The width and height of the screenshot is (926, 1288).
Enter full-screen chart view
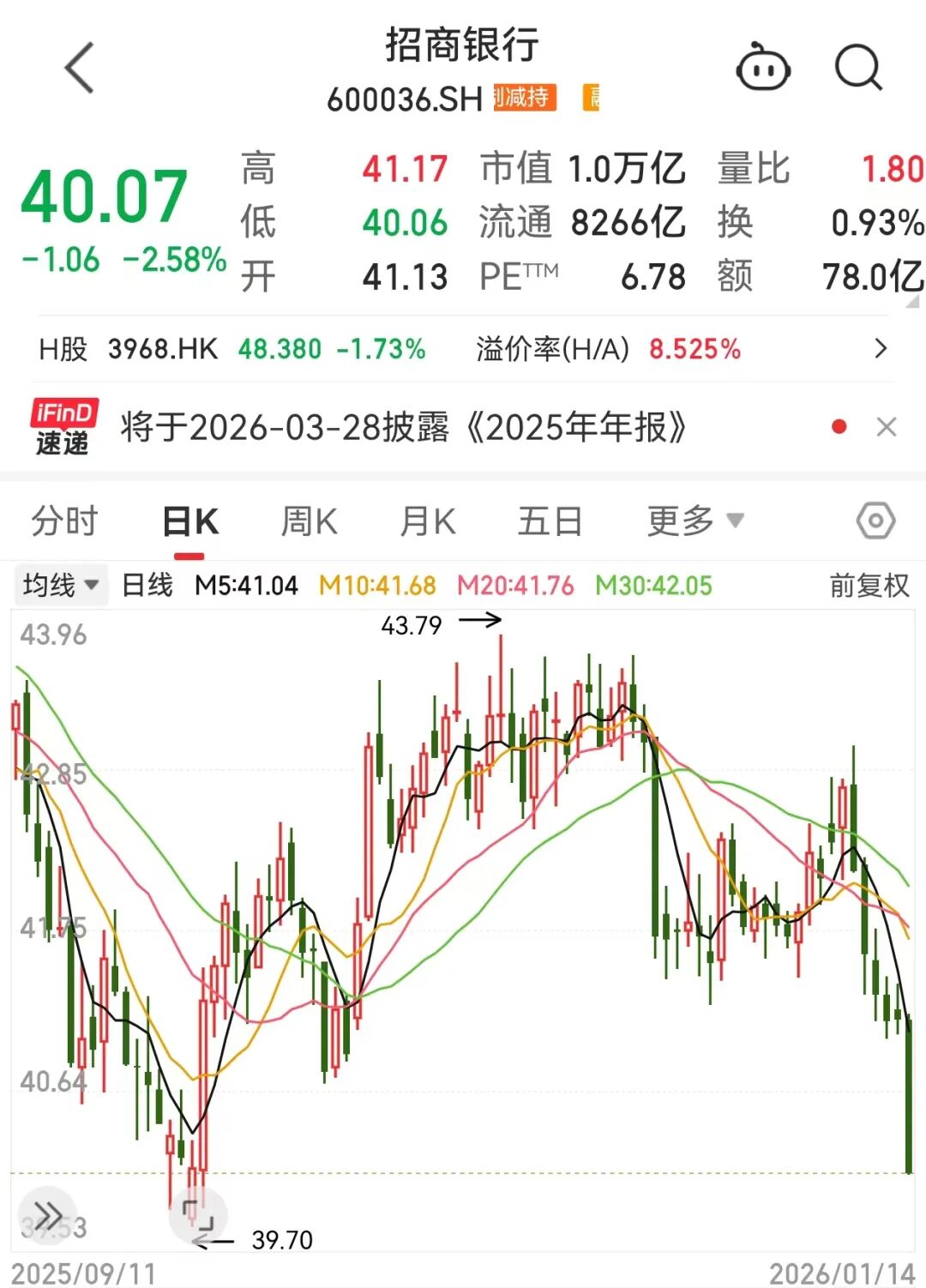[198, 1215]
